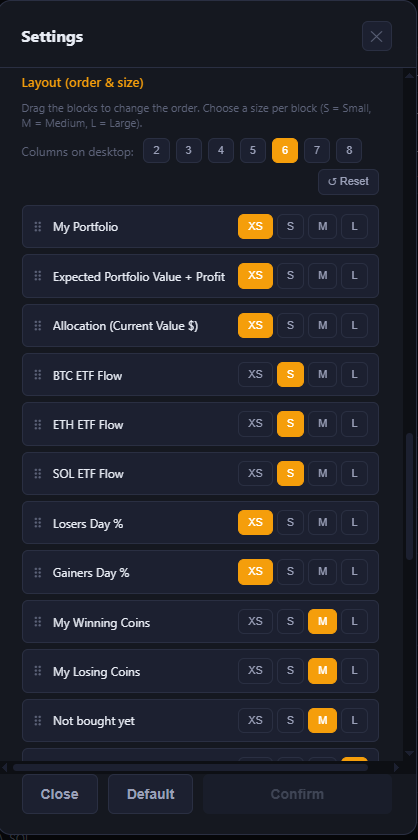Set Gainers Day % size to L
The width and height of the screenshot is (418, 840).
click(354, 572)
